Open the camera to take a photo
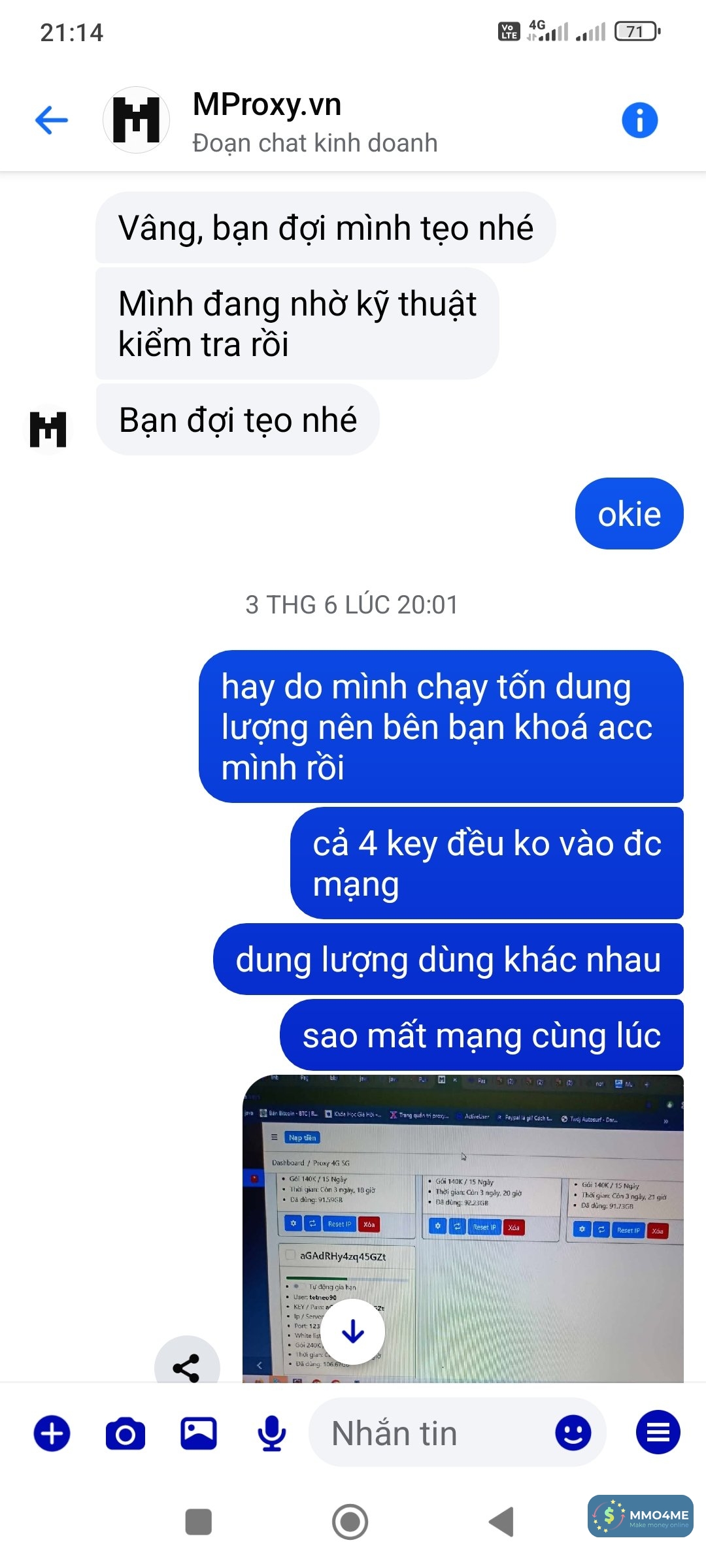 pyautogui.click(x=126, y=1434)
